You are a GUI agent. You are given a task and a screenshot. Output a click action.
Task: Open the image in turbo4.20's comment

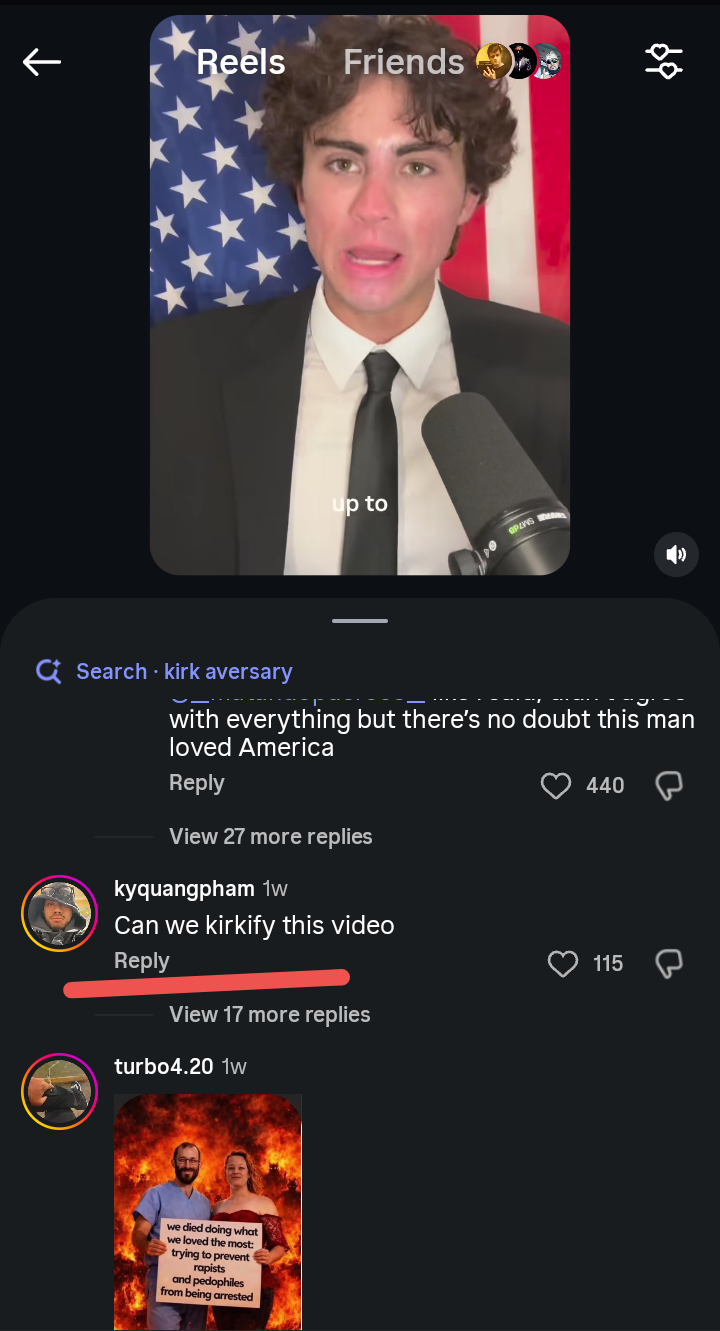208,1212
